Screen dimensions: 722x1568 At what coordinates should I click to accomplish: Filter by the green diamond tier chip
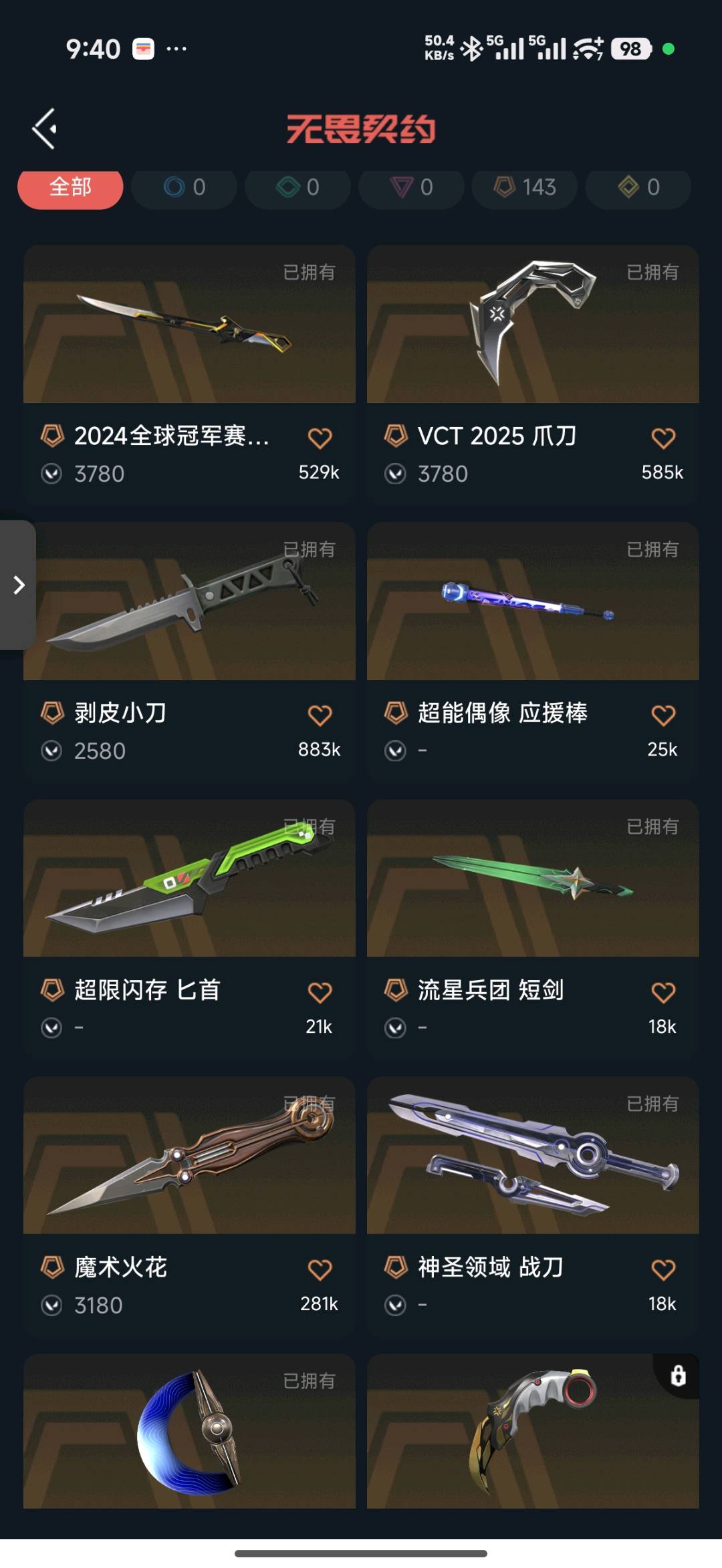pyautogui.click(x=297, y=187)
